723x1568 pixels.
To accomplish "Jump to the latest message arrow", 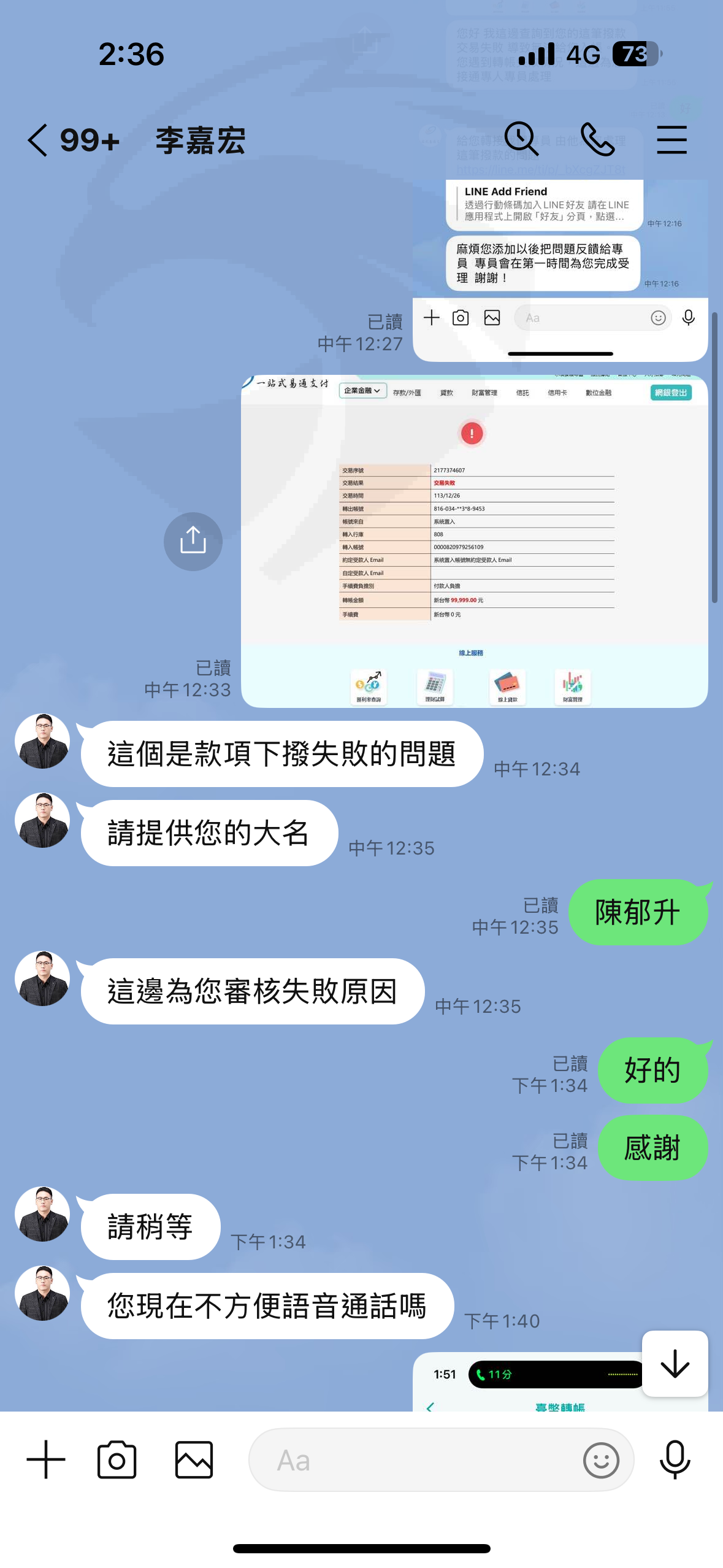I will [675, 1363].
